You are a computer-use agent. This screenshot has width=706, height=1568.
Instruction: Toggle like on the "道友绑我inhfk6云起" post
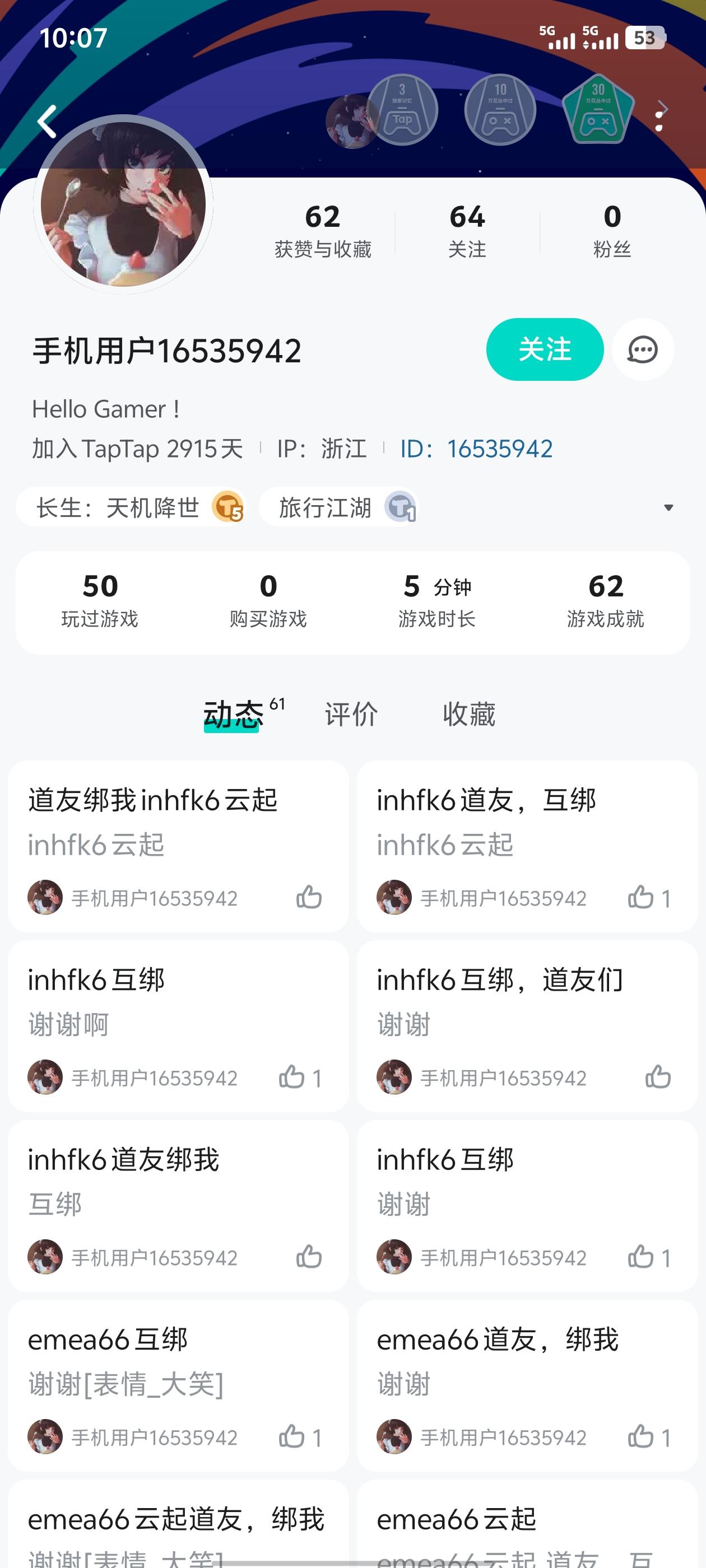[308, 897]
